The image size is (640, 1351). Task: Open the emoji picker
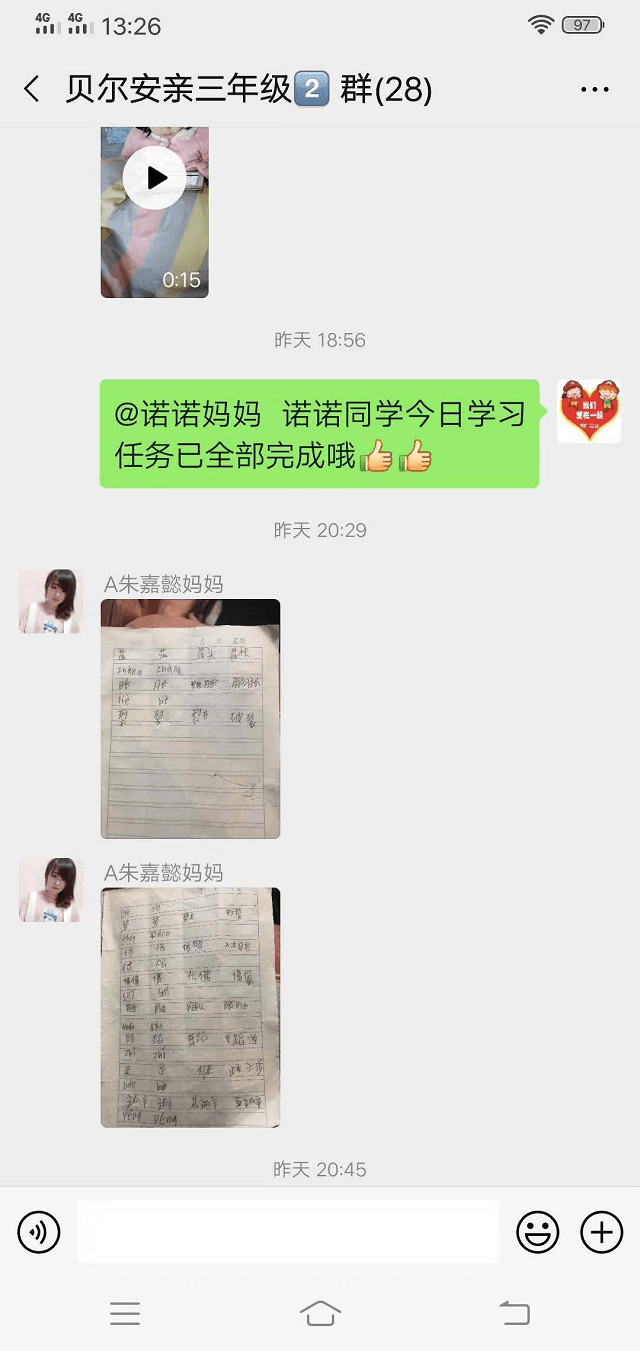(x=538, y=1232)
